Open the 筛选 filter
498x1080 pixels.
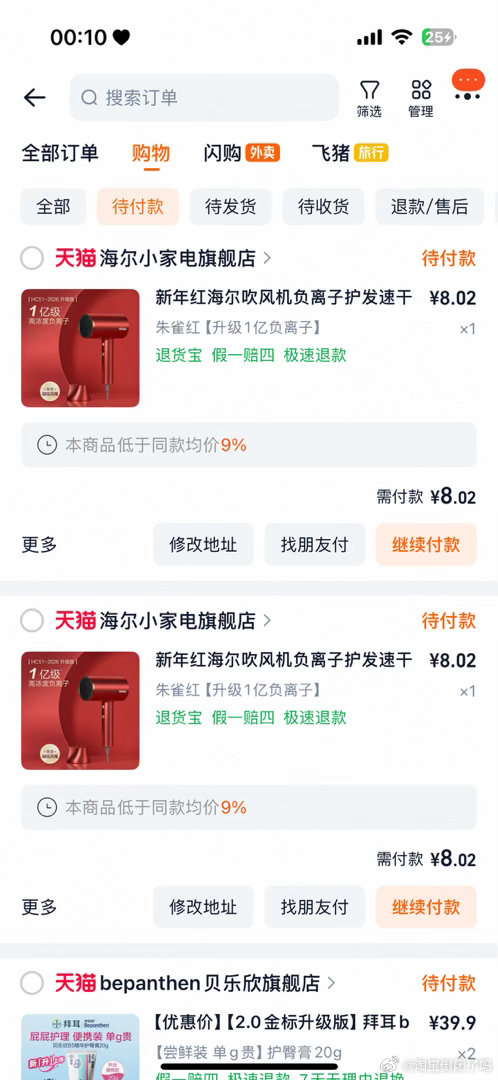[369, 99]
